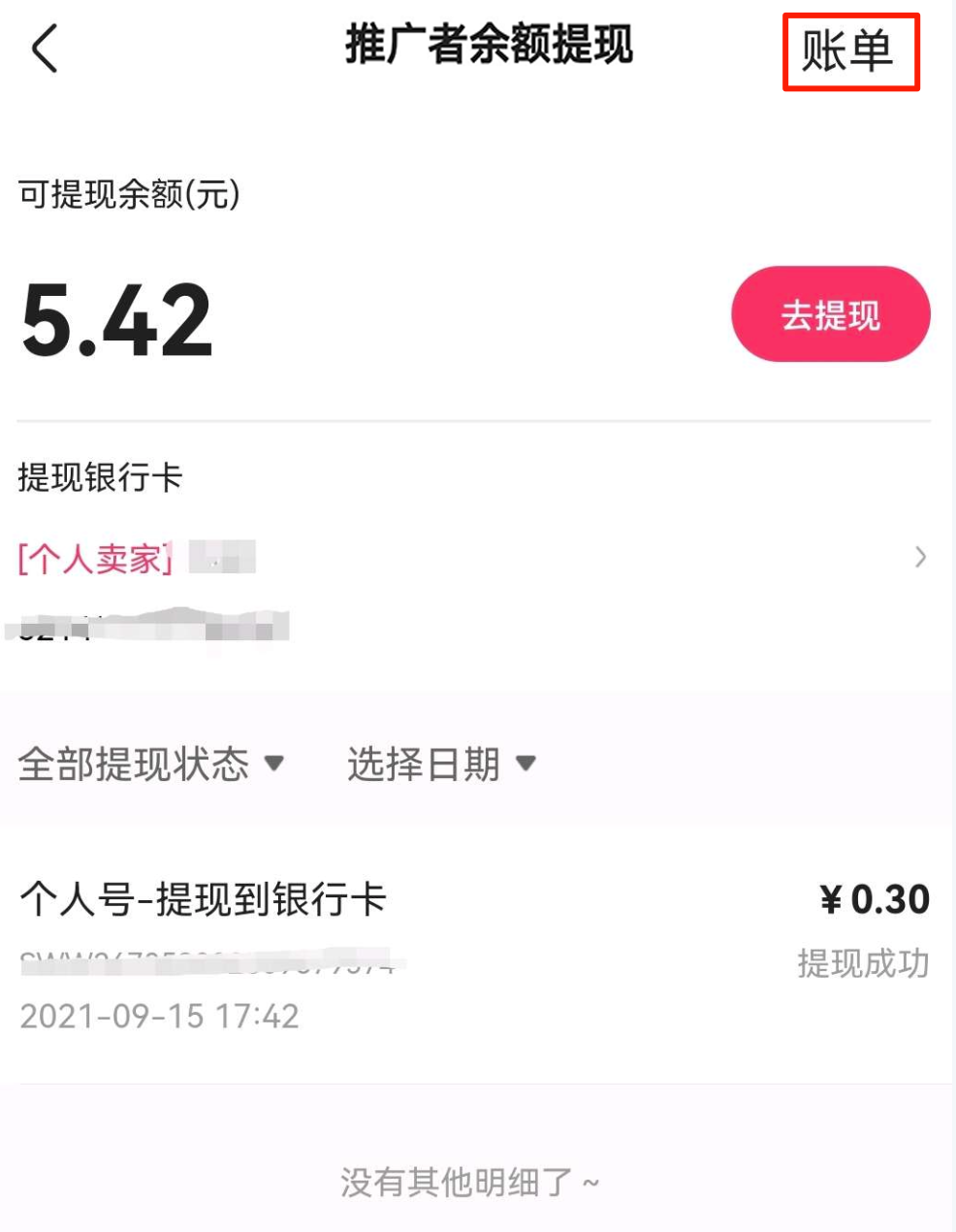Open 账单 in the top bar
Image resolution: width=956 pixels, height=1232 pixels.
[x=849, y=50]
